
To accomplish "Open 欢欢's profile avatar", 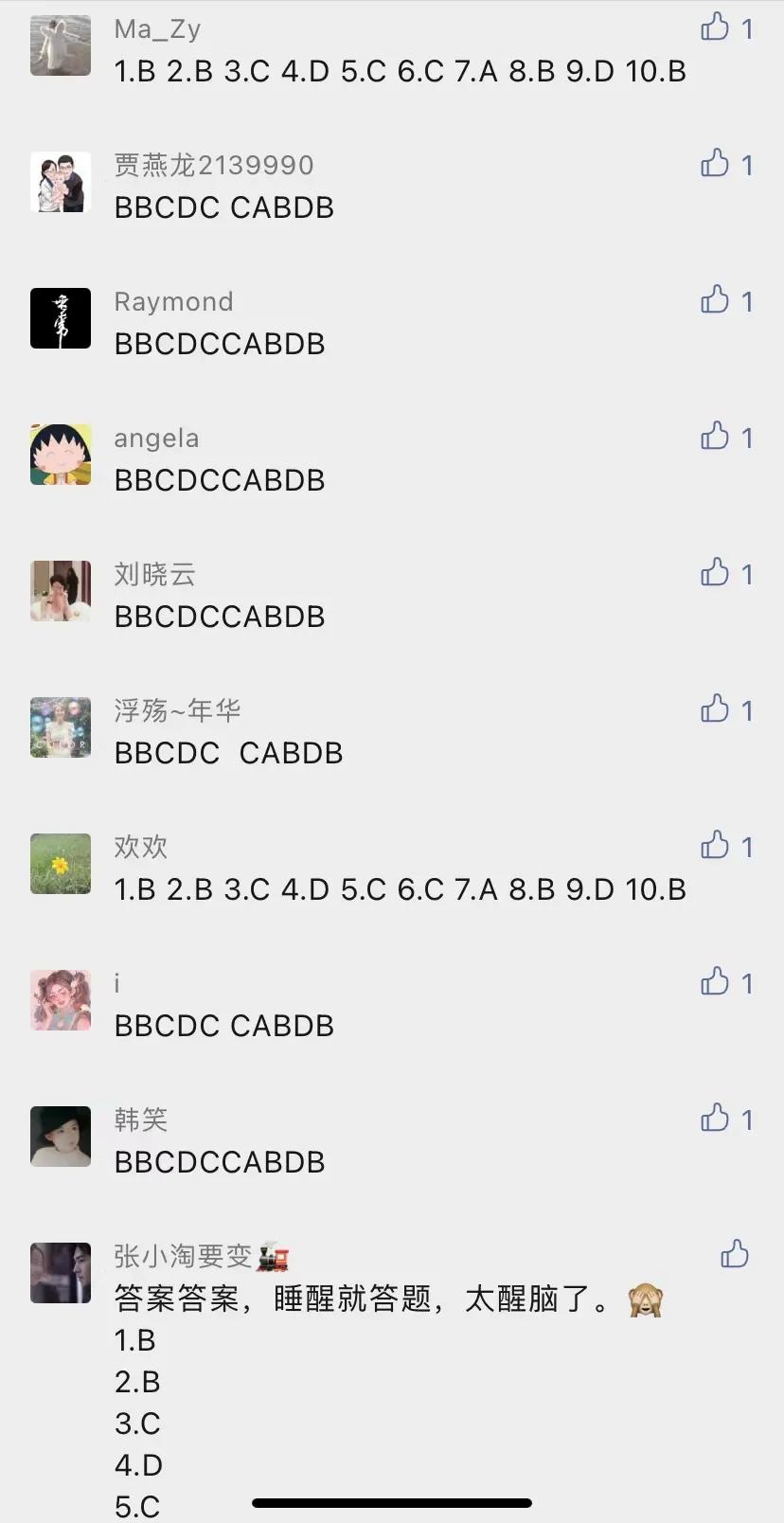I will [x=61, y=864].
